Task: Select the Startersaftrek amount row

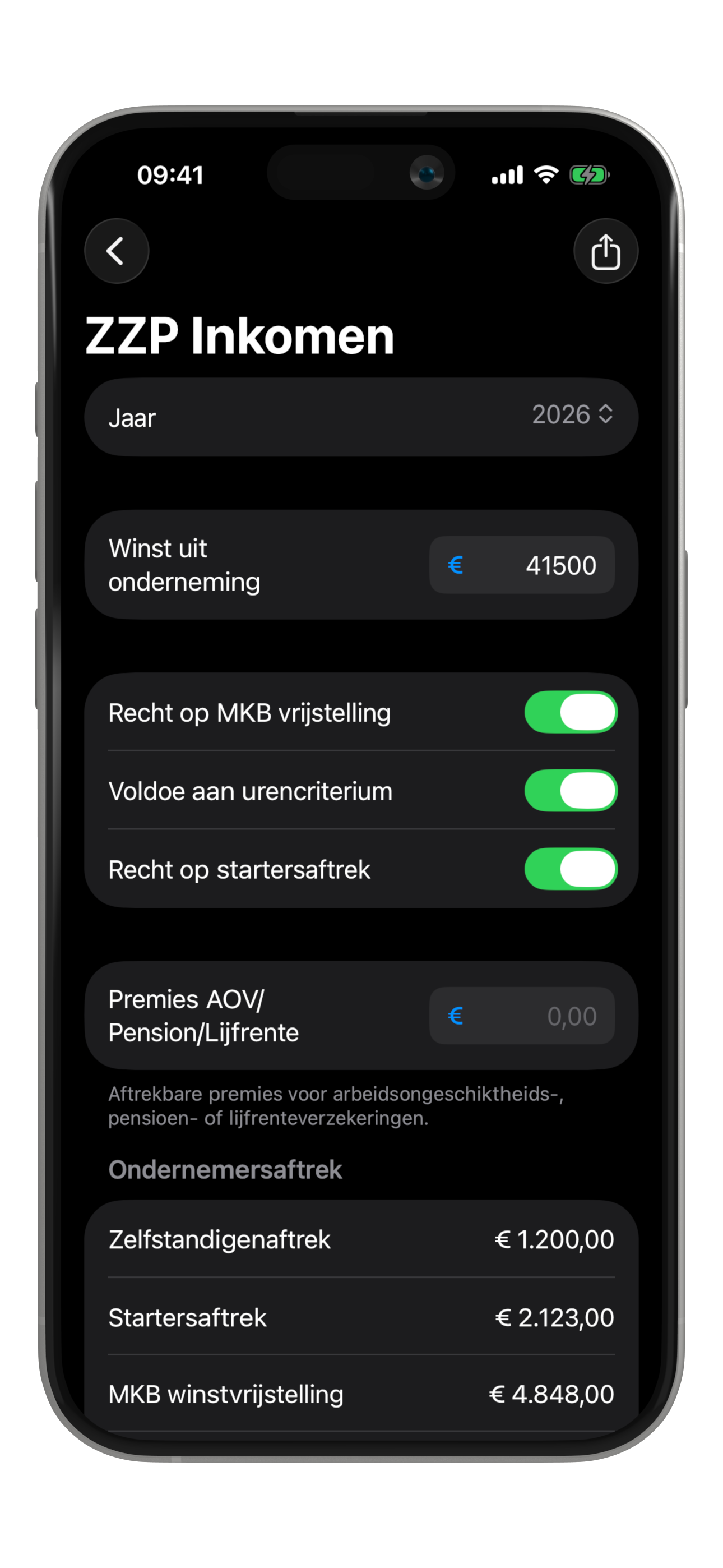Action: (361, 1317)
